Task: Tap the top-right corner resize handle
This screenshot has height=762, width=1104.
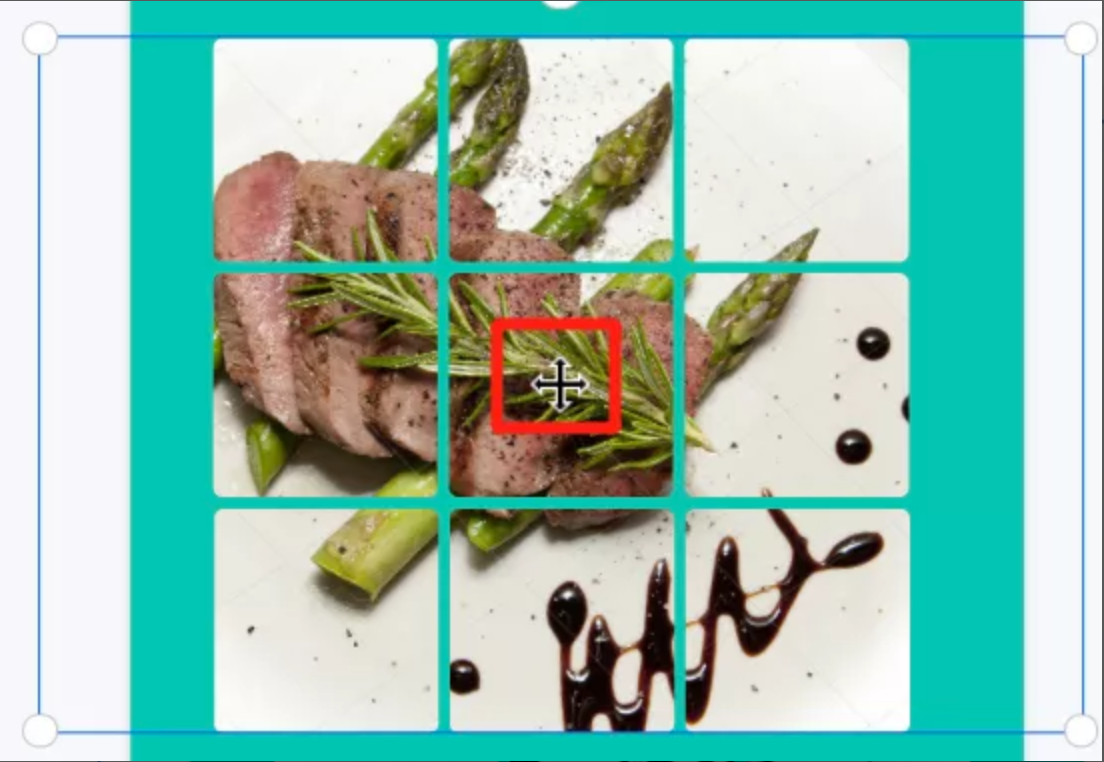Action: [1080, 39]
